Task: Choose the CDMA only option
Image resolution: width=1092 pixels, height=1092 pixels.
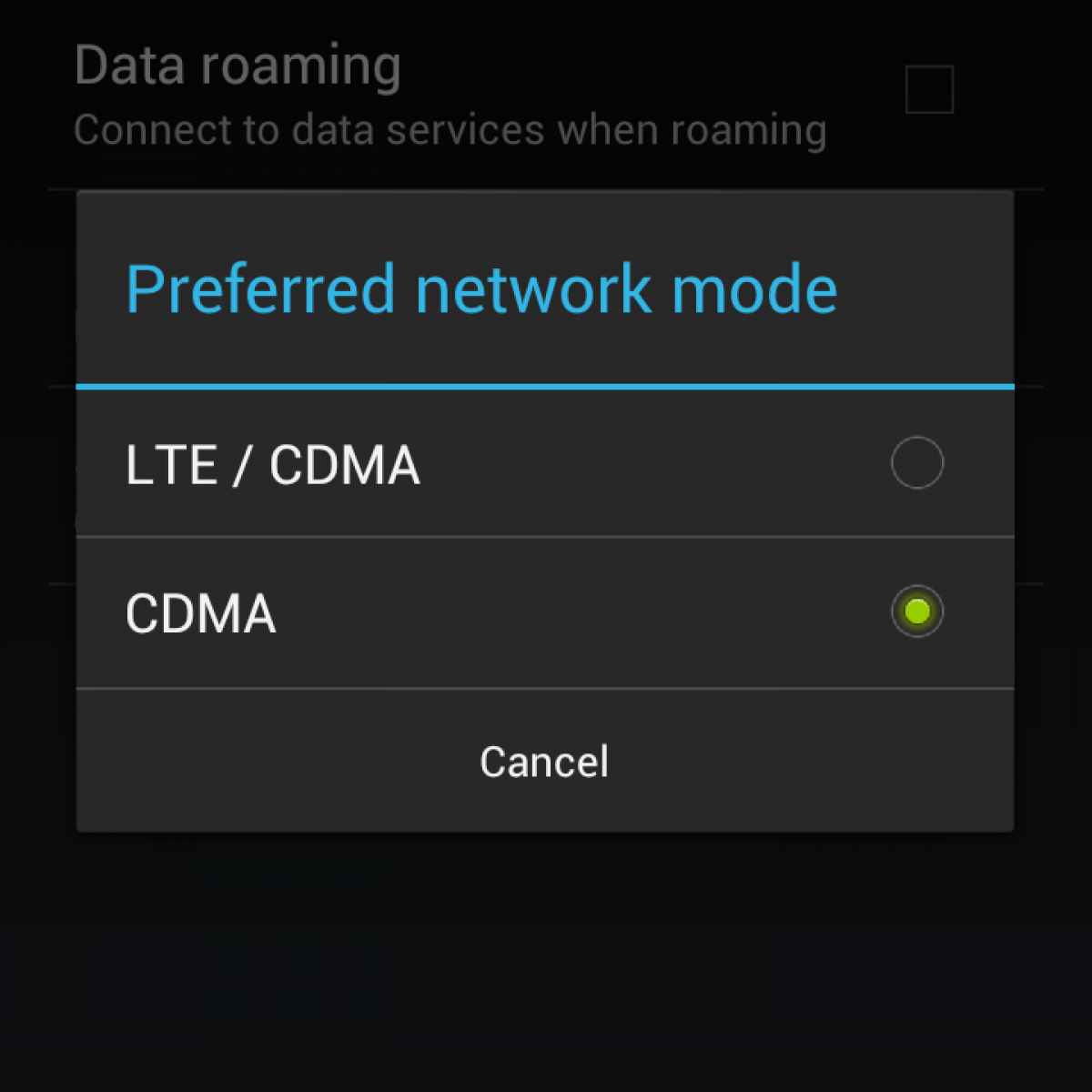Action: pos(544,612)
